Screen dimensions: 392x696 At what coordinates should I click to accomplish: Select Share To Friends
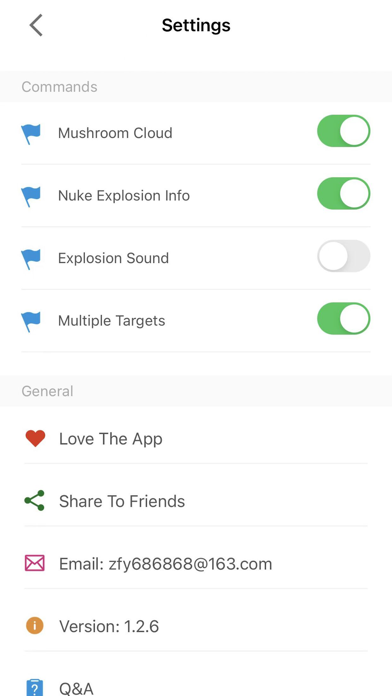point(196,501)
